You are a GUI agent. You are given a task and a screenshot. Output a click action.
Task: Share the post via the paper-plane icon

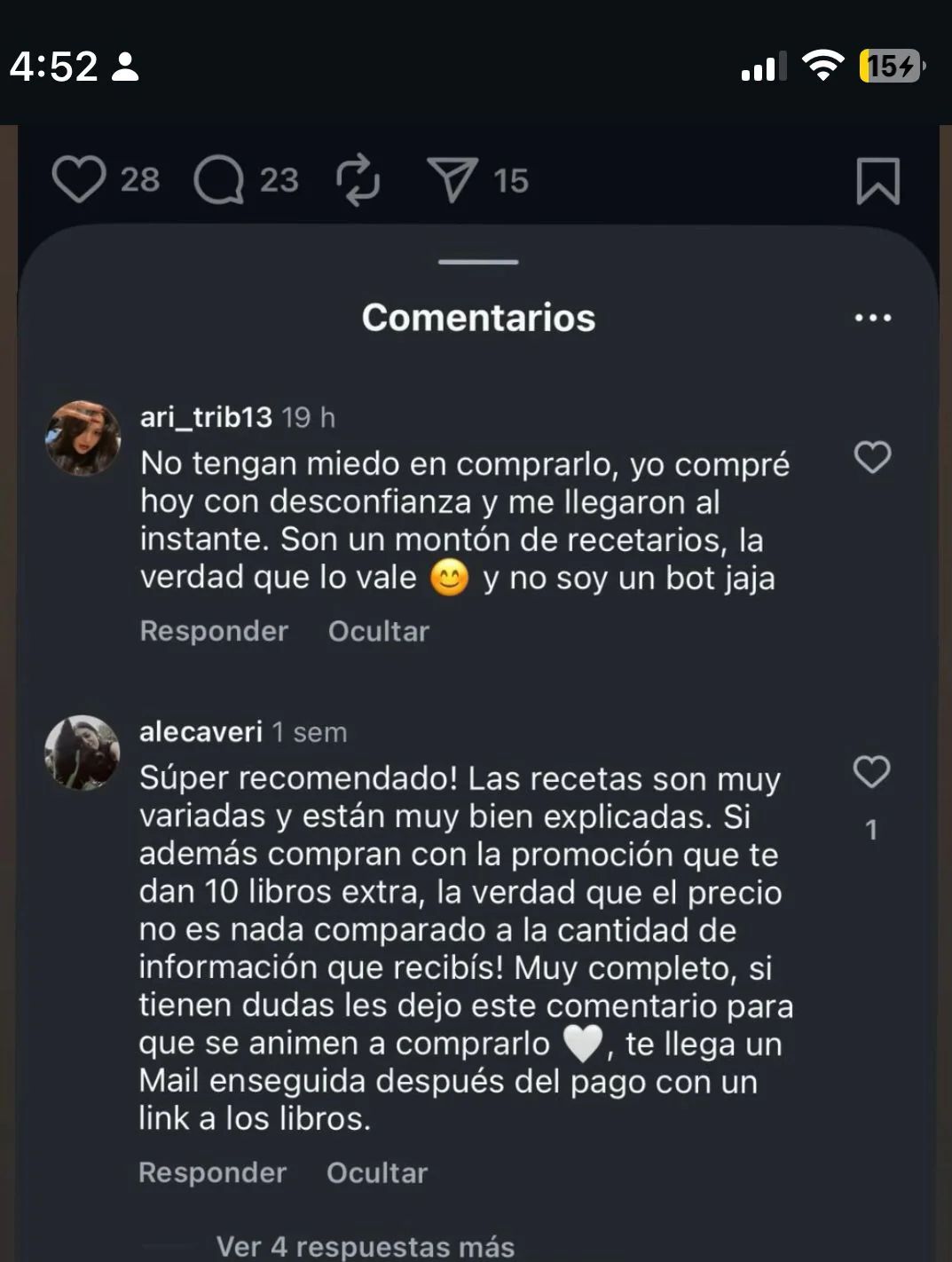point(452,179)
